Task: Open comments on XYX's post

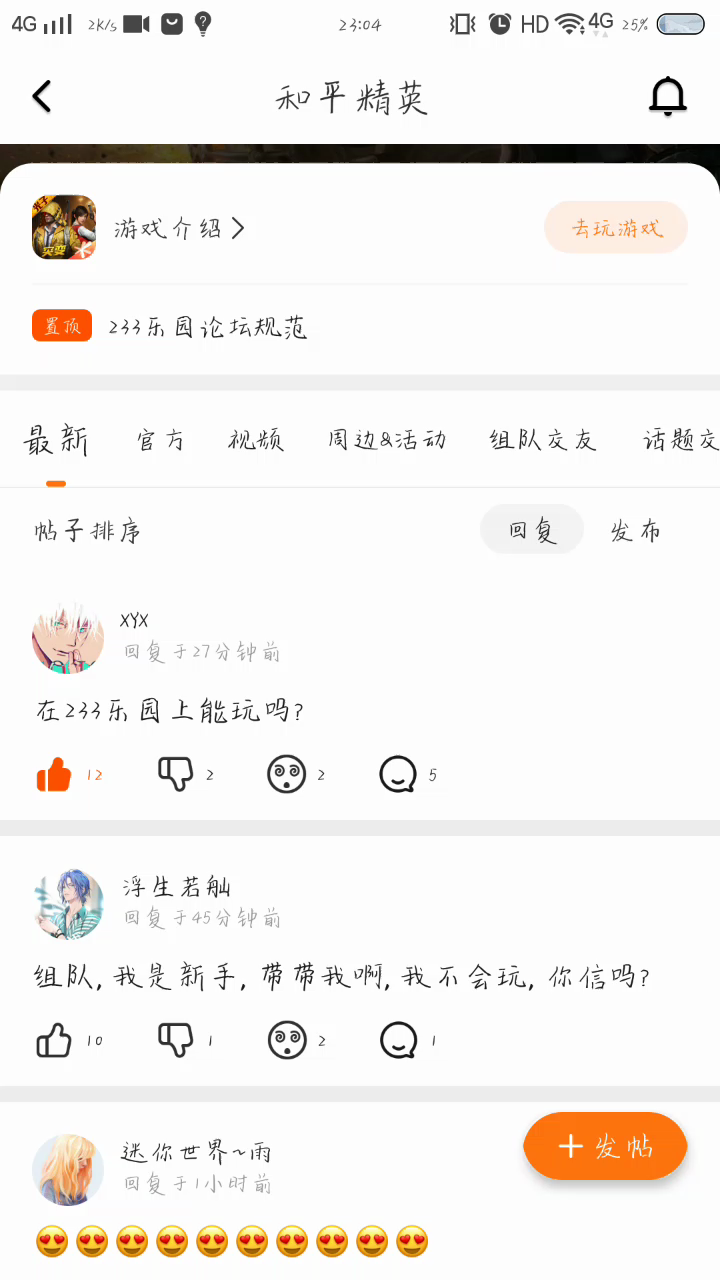Action: (397, 775)
